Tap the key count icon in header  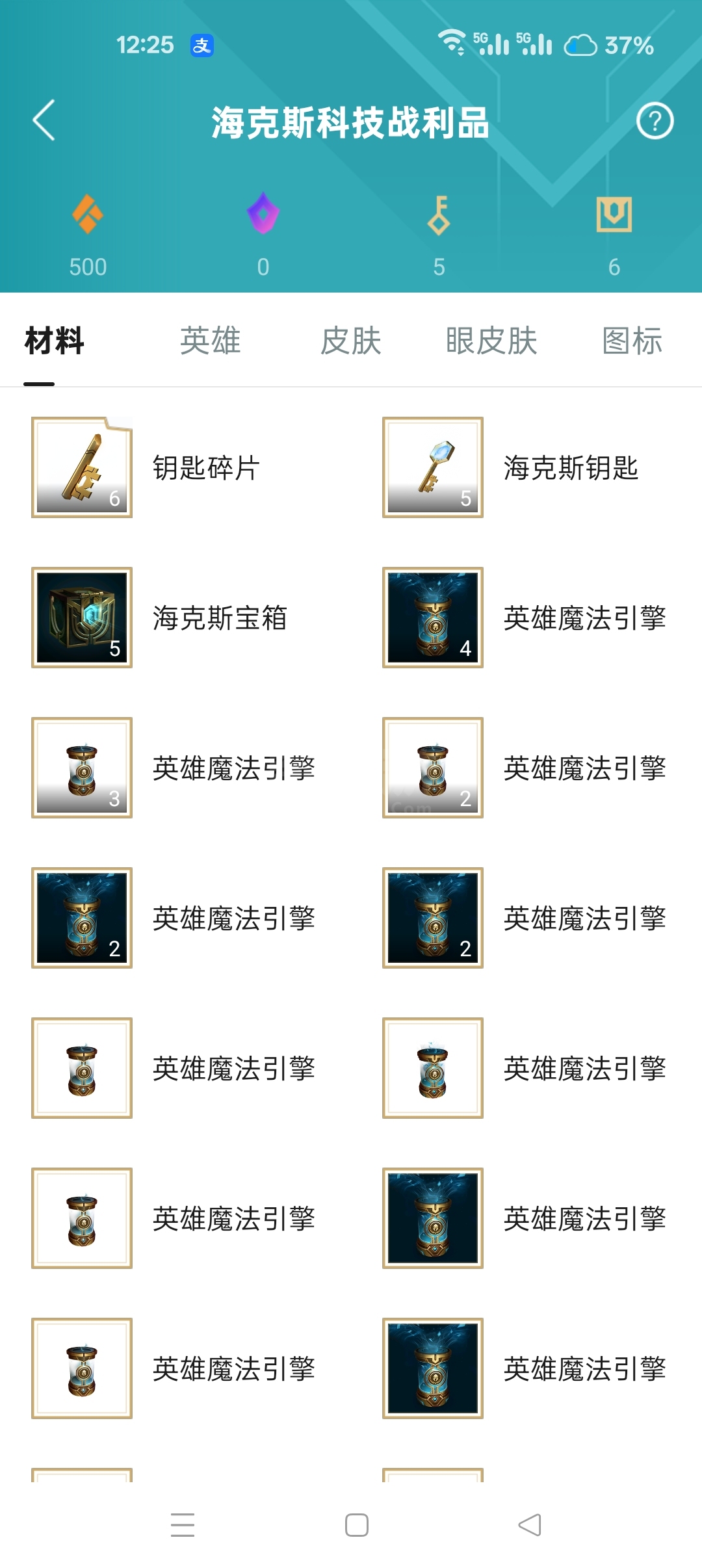[439, 215]
